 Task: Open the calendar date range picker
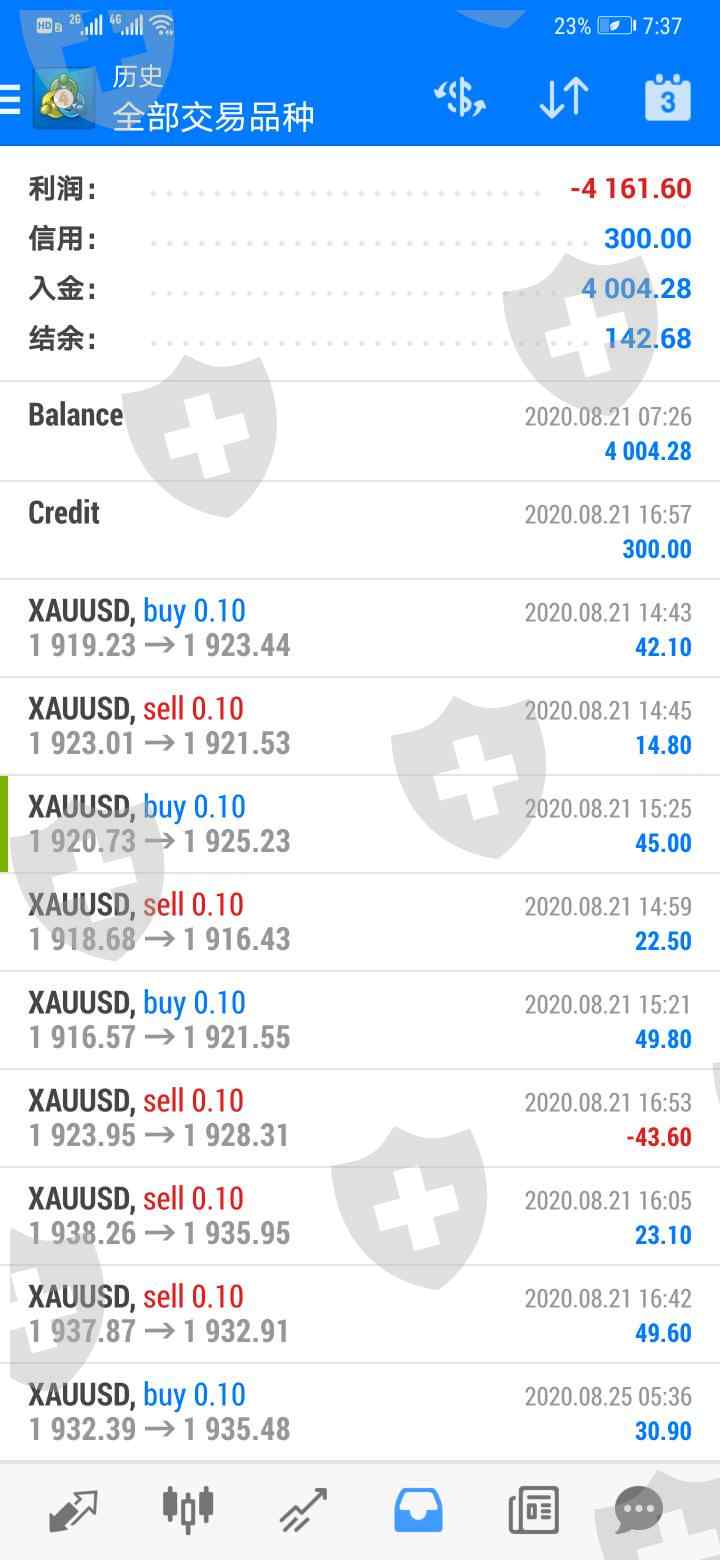(667, 99)
